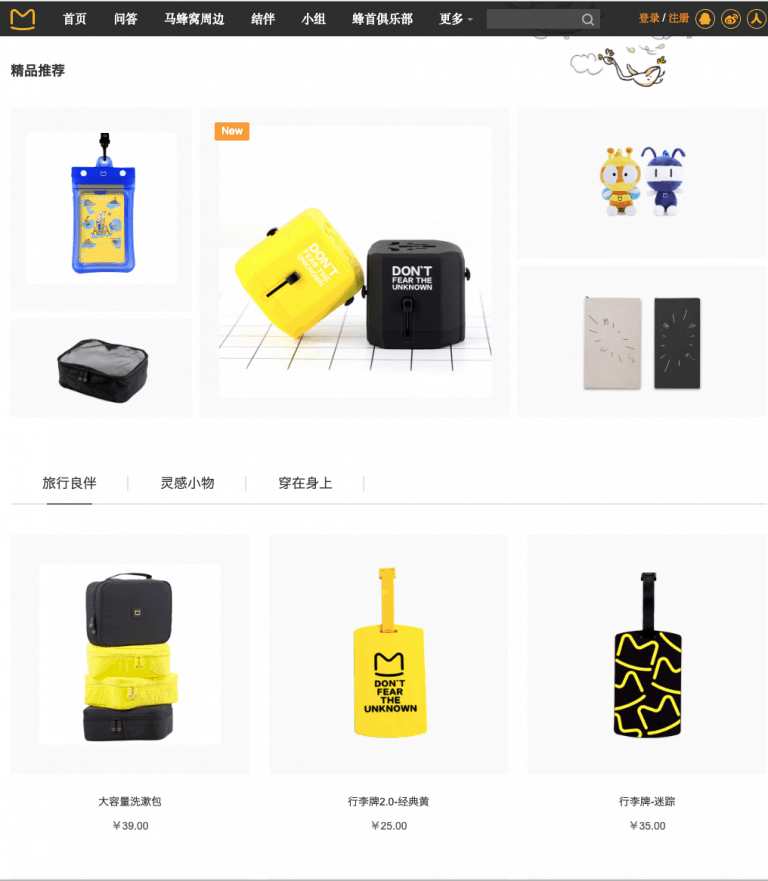This screenshot has height=881, width=768.
Task: Open the 首页 nav item
Action: click(x=74, y=19)
